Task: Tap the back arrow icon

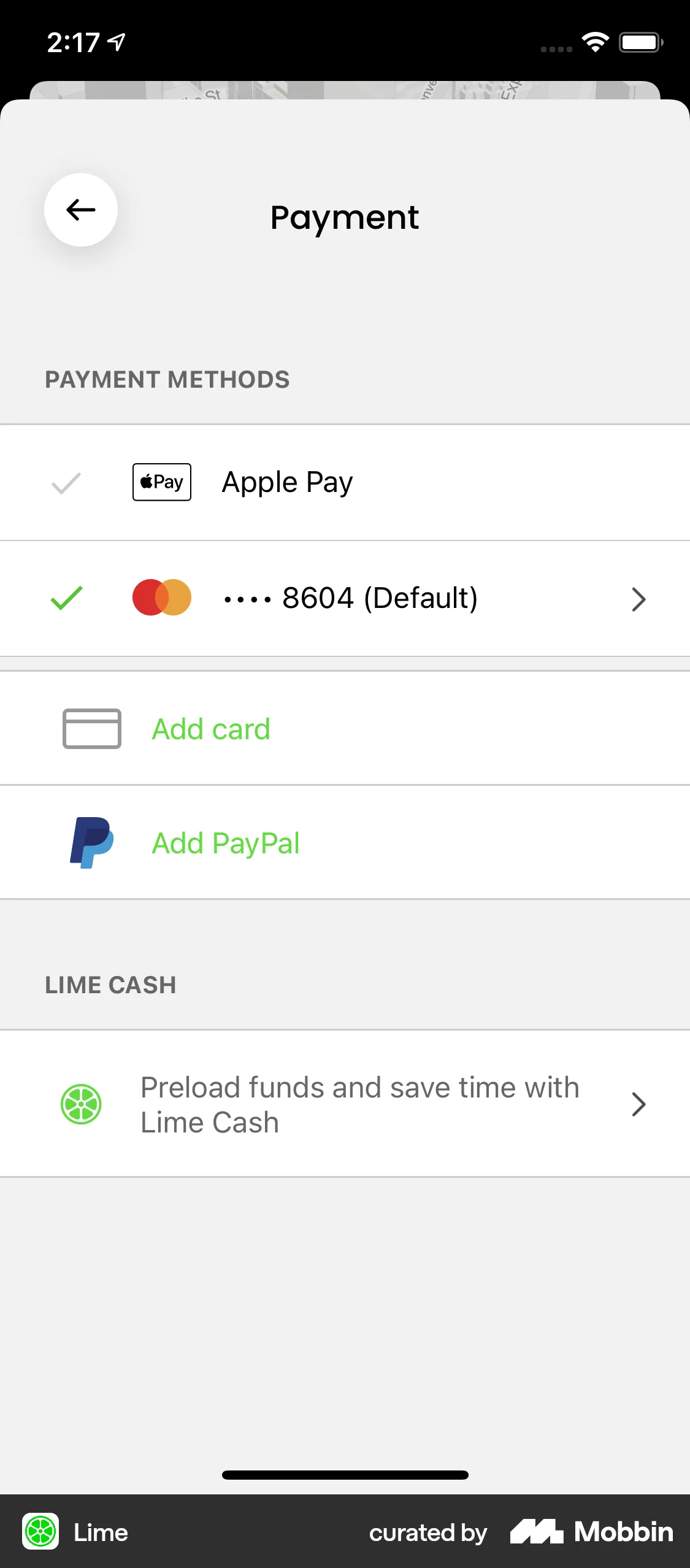Action: [80, 209]
